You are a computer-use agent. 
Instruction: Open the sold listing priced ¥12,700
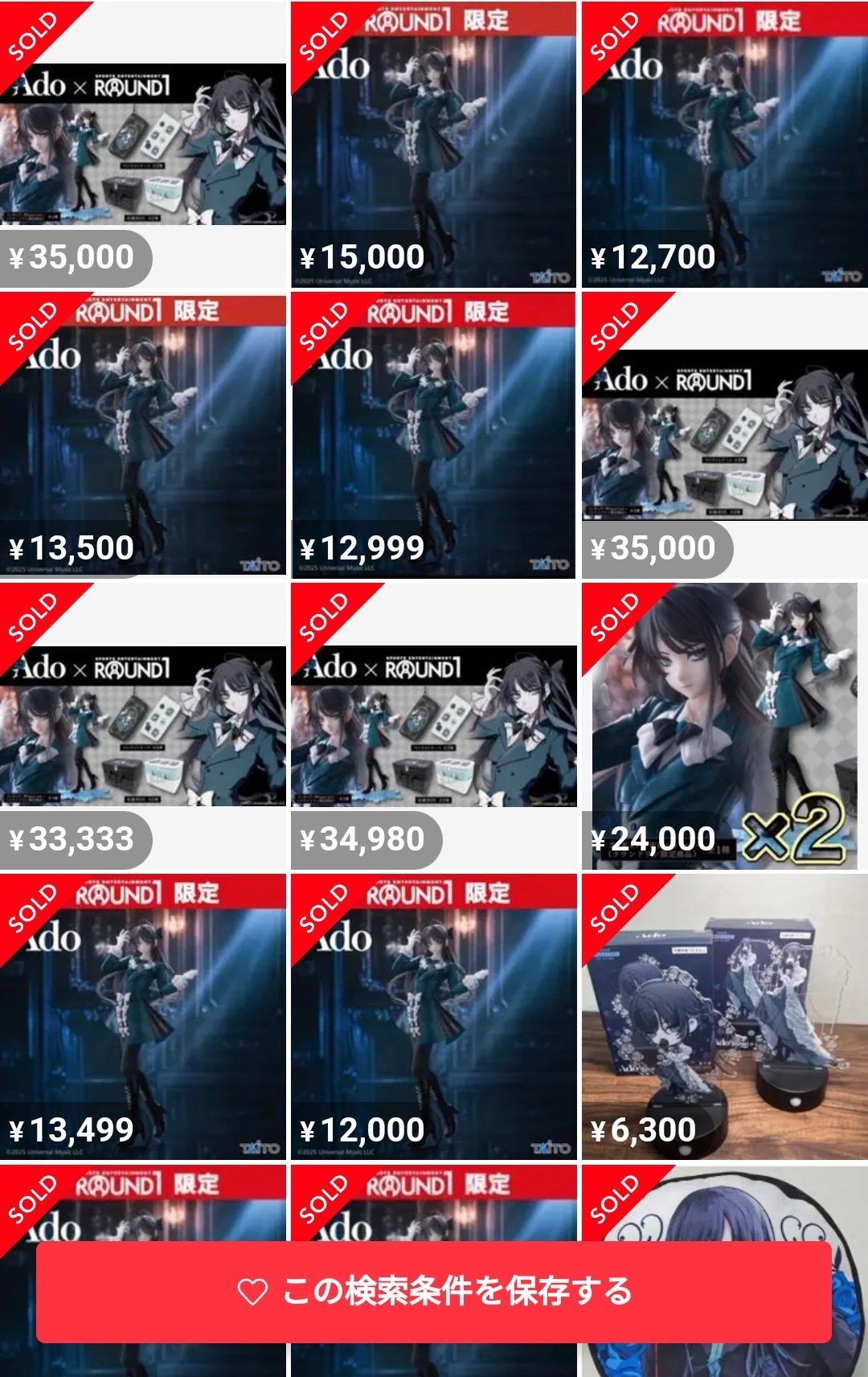(x=724, y=145)
